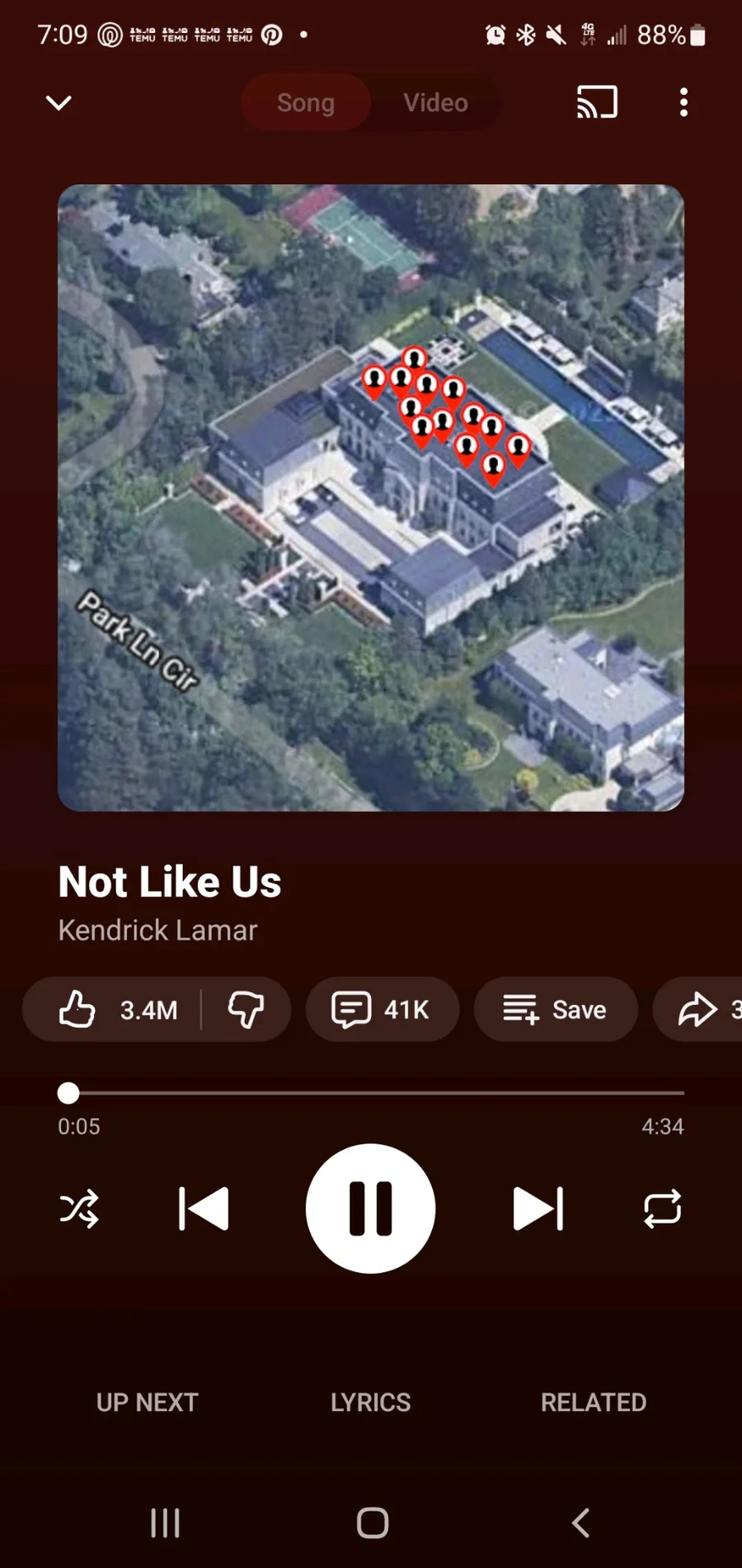
Task: Skip to the next track
Action: (x=538, y=1209)
